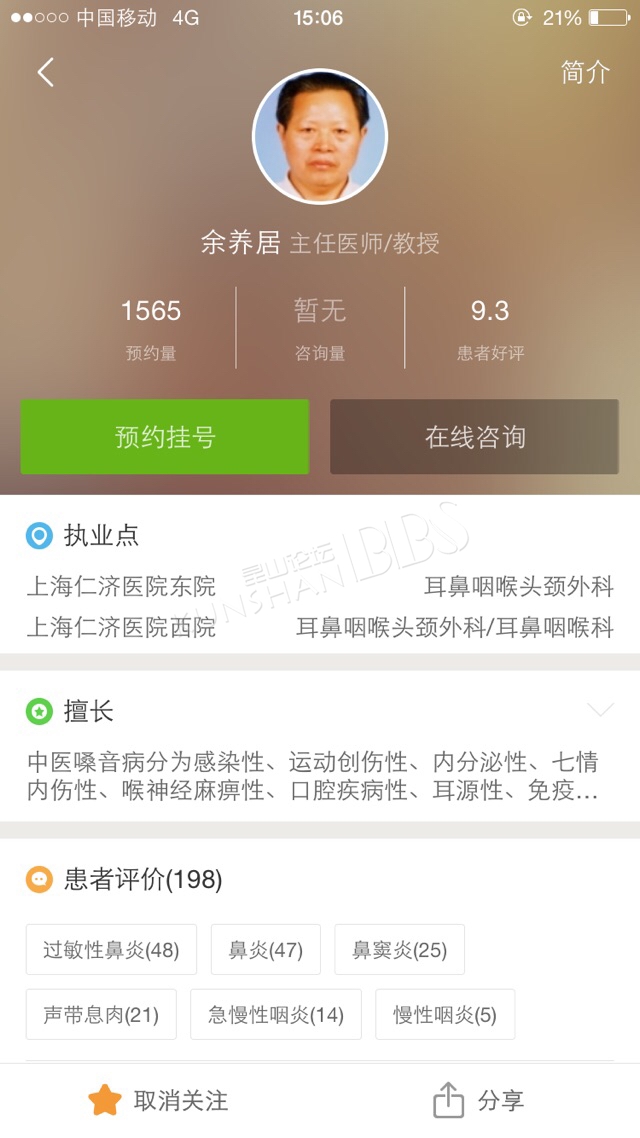Expand the 擅长 specialty description
640x1138 pixels.
(600, 710)
